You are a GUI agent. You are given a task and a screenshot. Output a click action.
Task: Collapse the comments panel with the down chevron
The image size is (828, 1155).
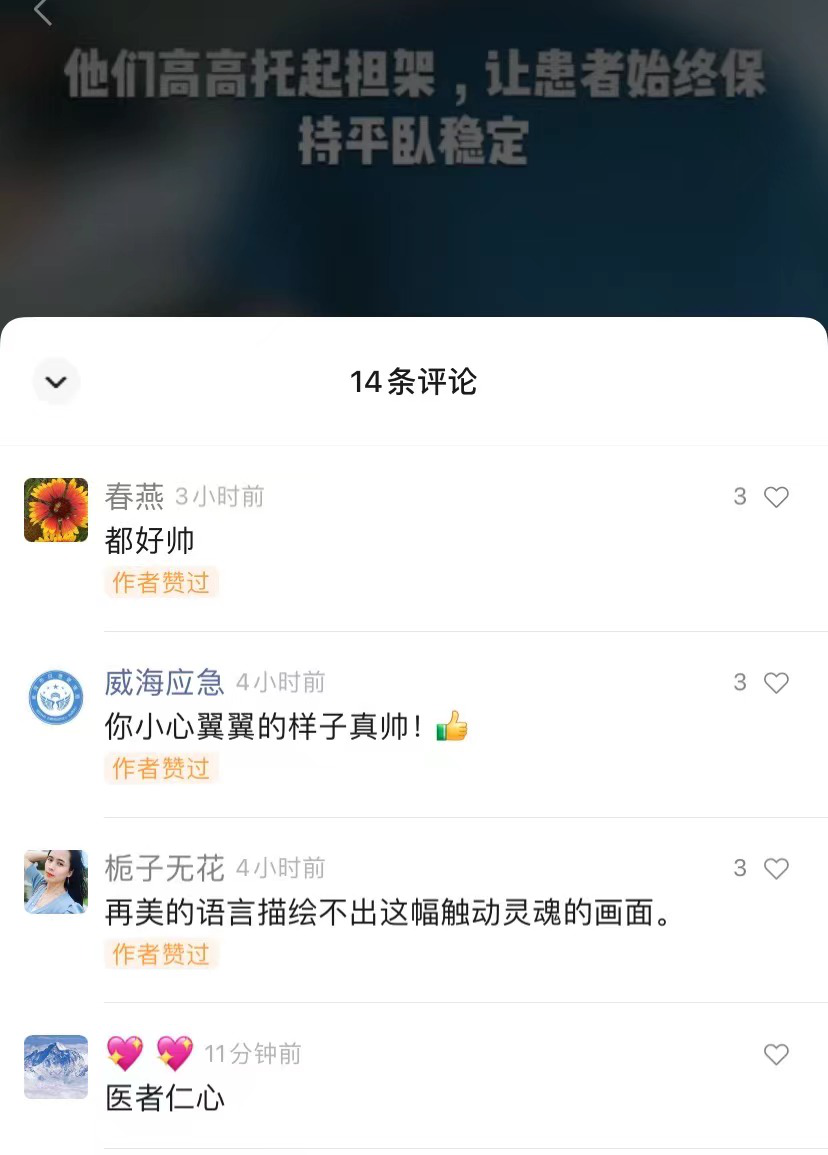click(56, 381)
